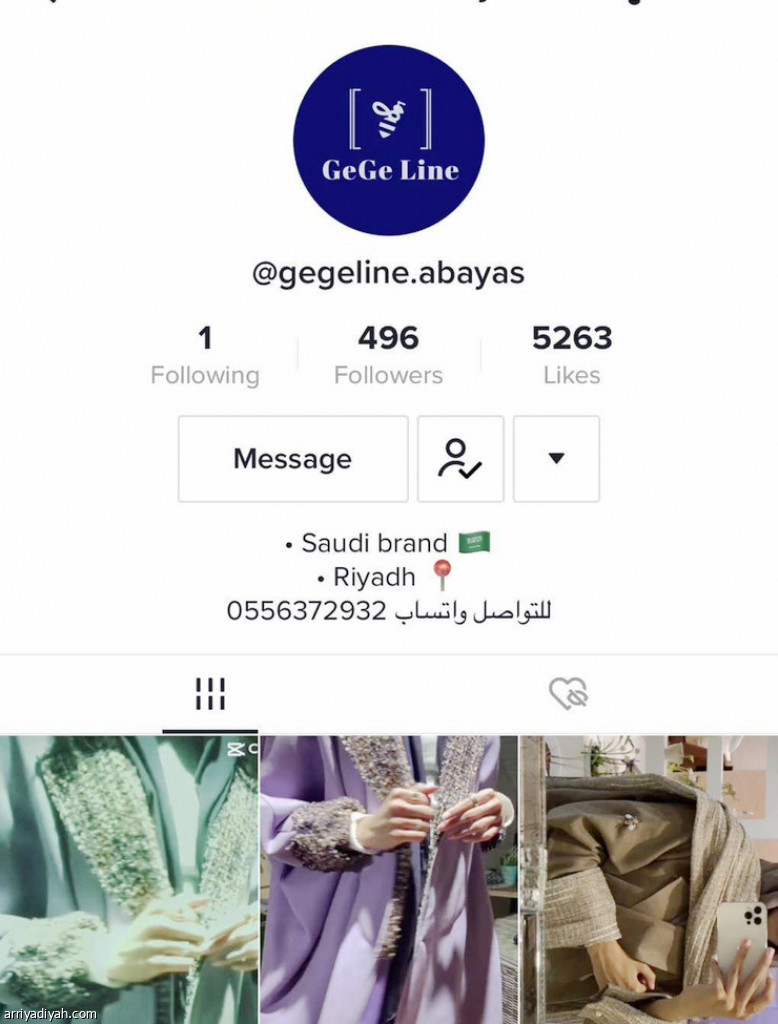
Task: Open the beige abaya mirror selfie video
Action: point(648,880)
